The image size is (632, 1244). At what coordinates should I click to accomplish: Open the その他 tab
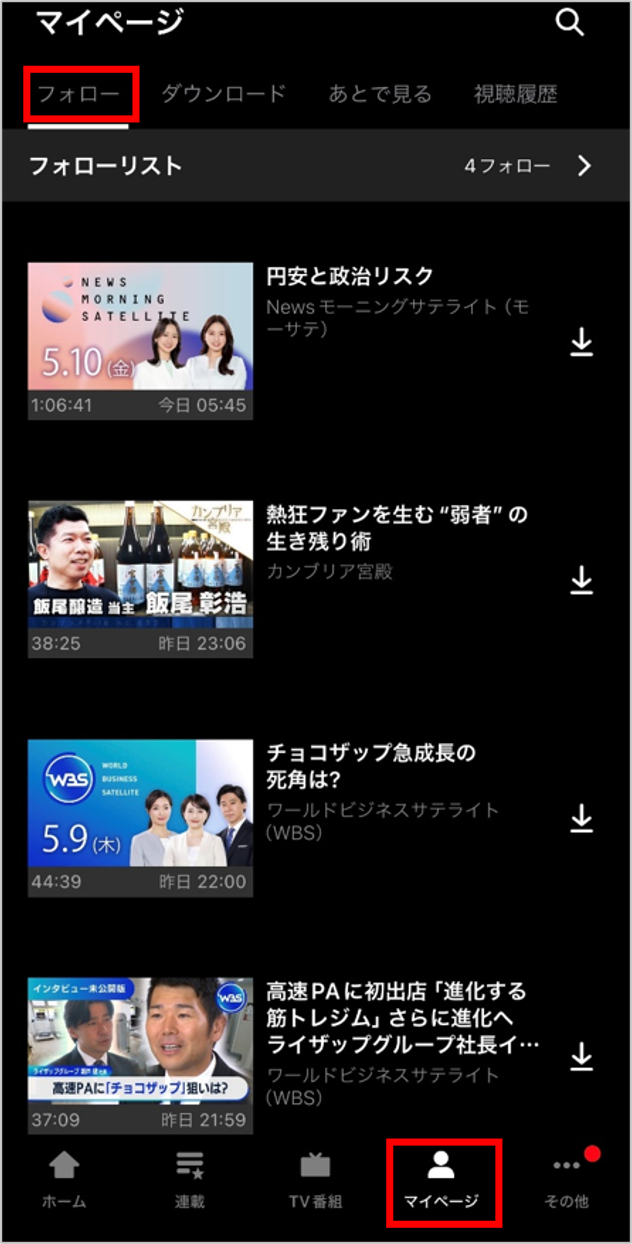coord(567,1180)
